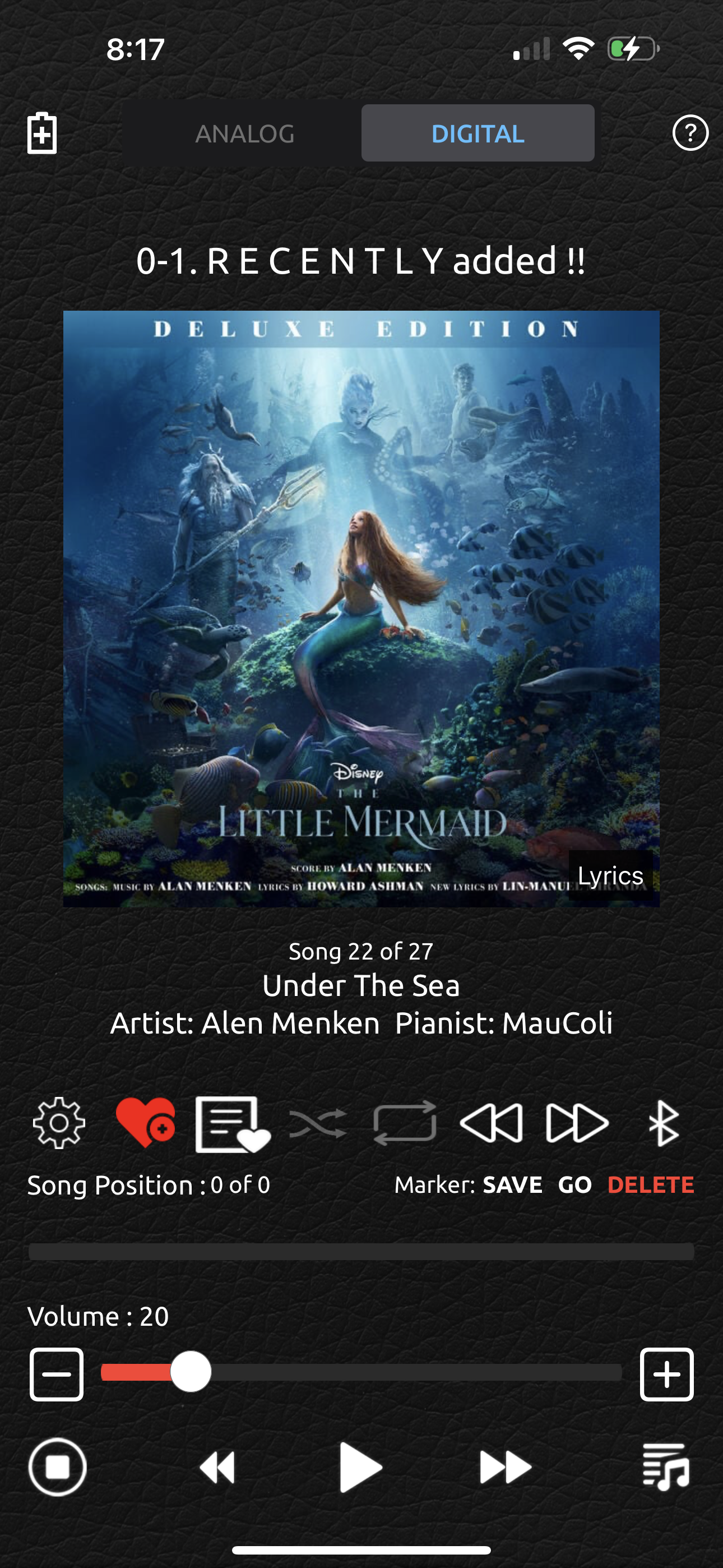Open the settings gear

pos(59,1123)
